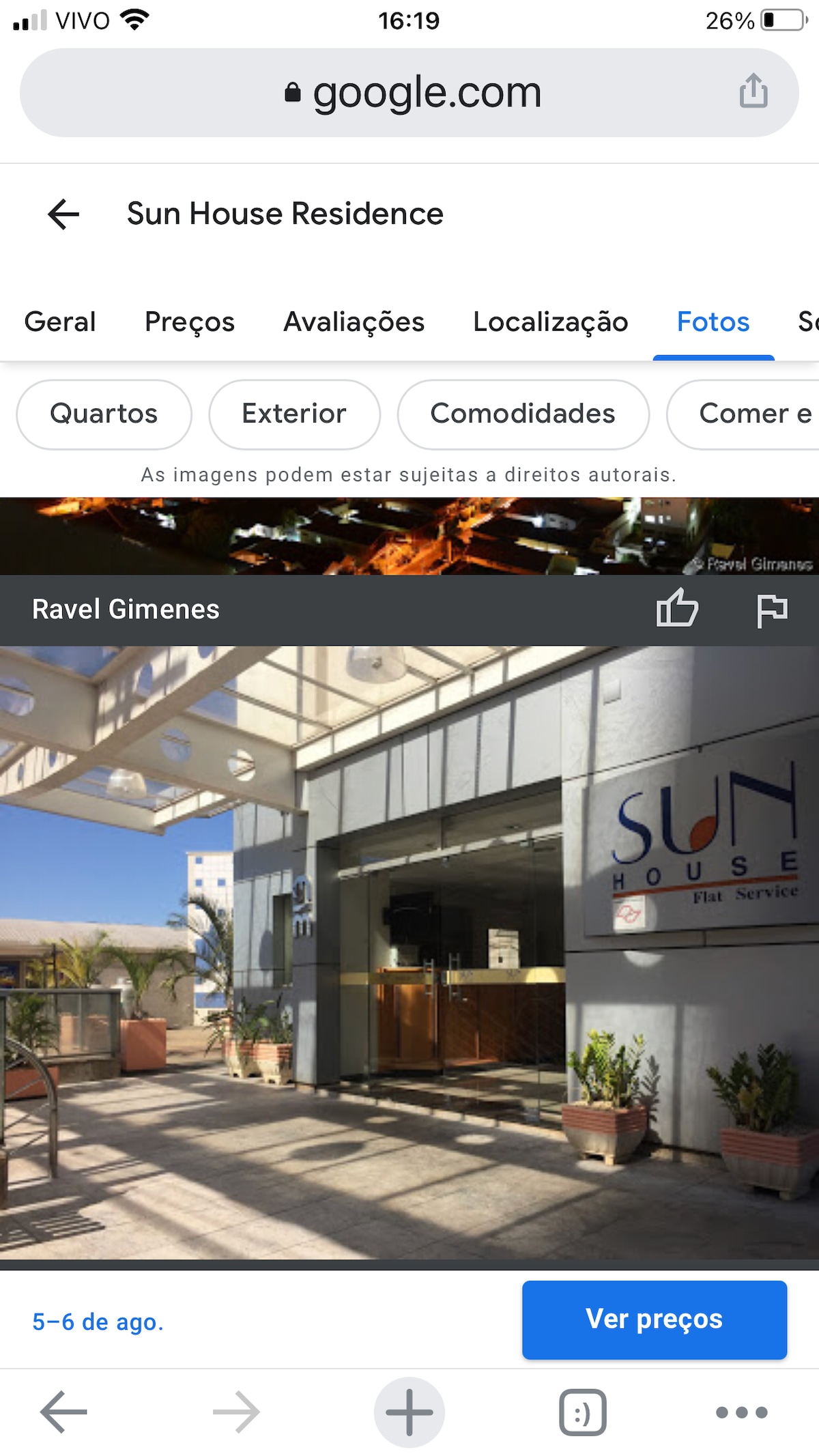Switch to the Geral tab
The image size is (819, 1456).
(60, 322)
